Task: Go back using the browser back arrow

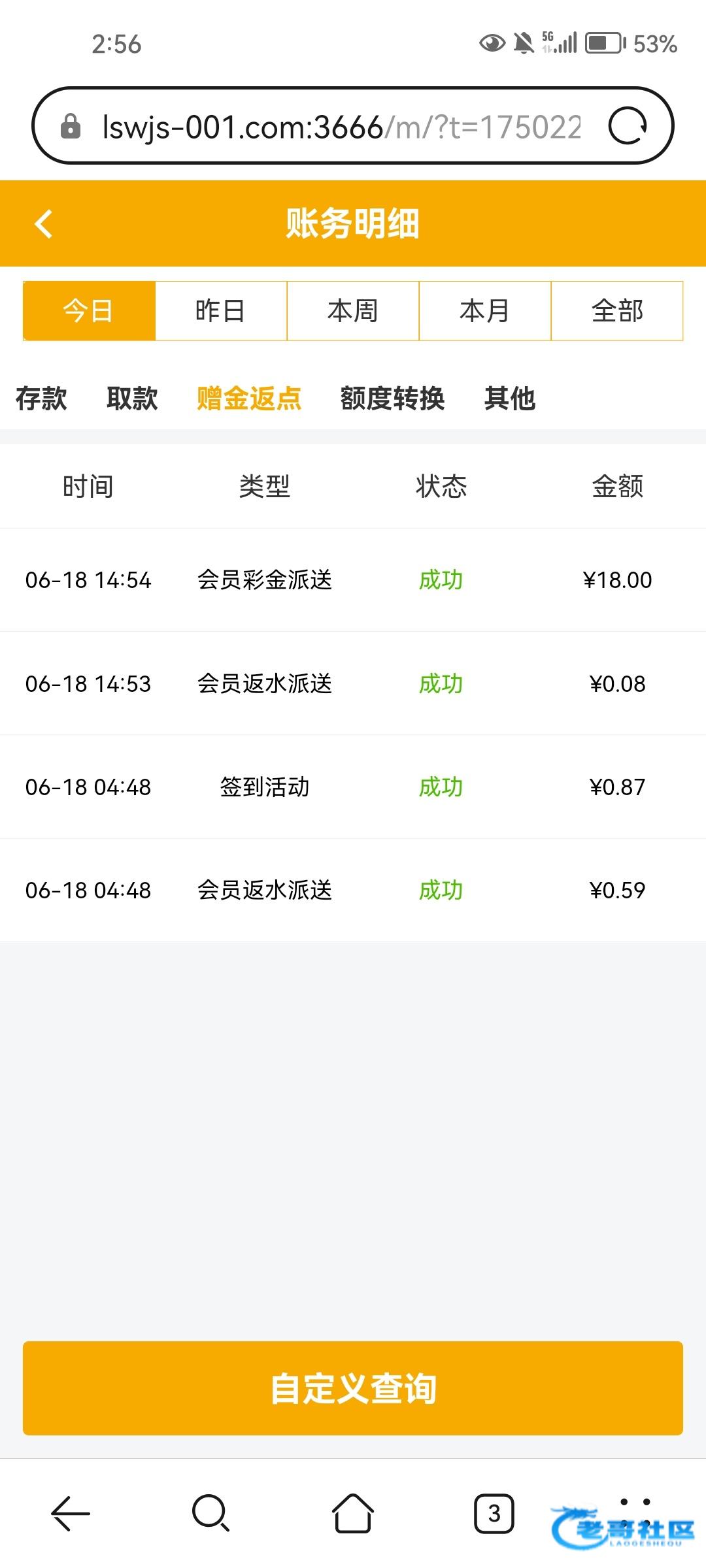Action: tap(71, 1513)
